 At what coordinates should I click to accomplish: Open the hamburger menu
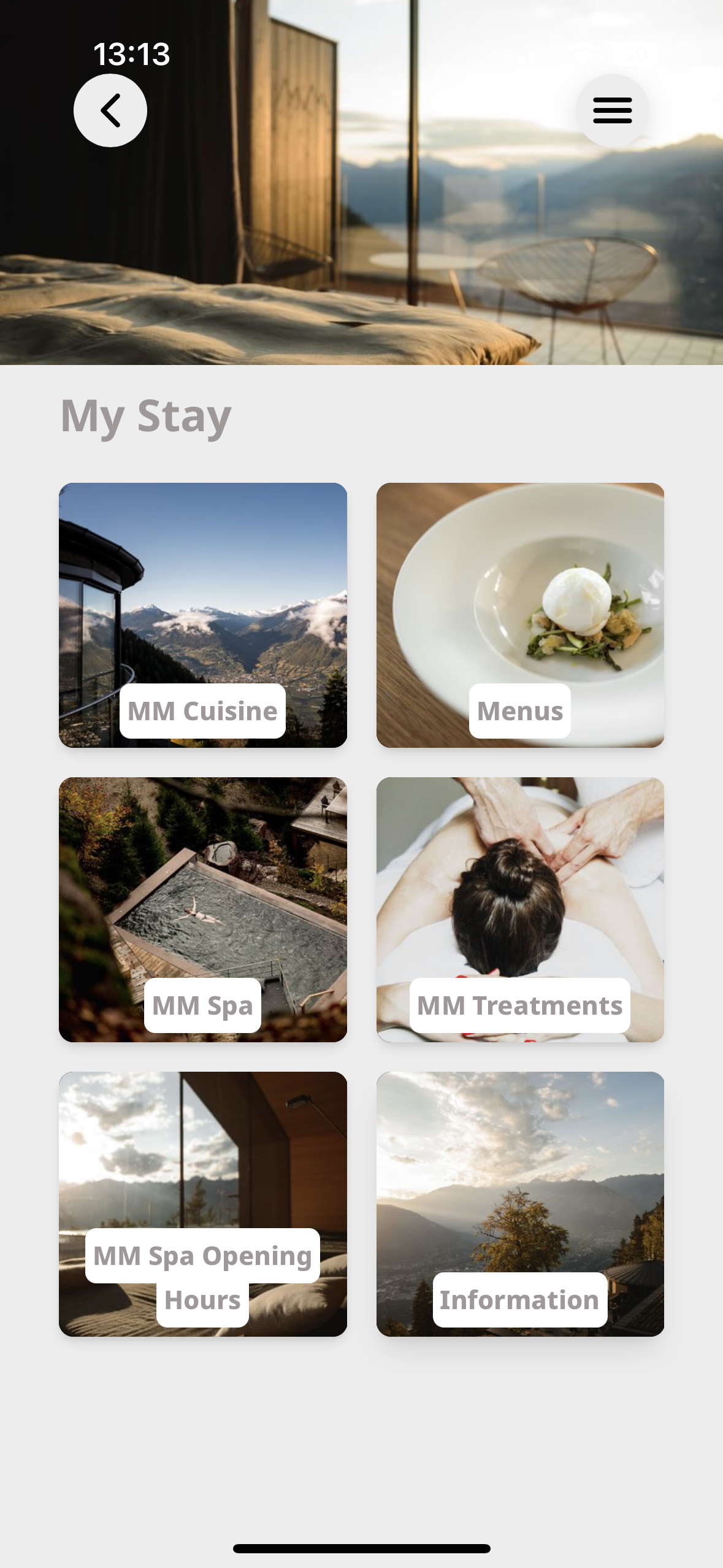[612, 110]
